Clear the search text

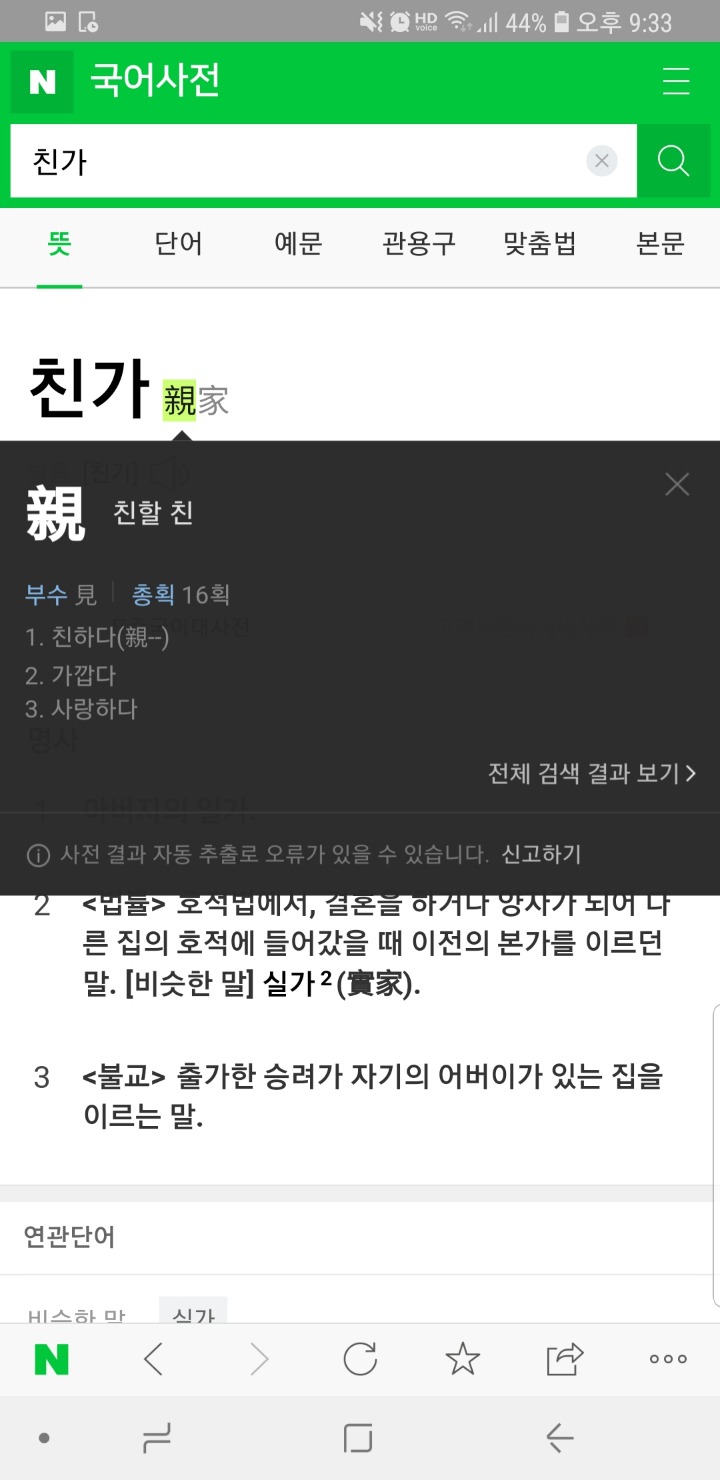click(x=601, y=161)
